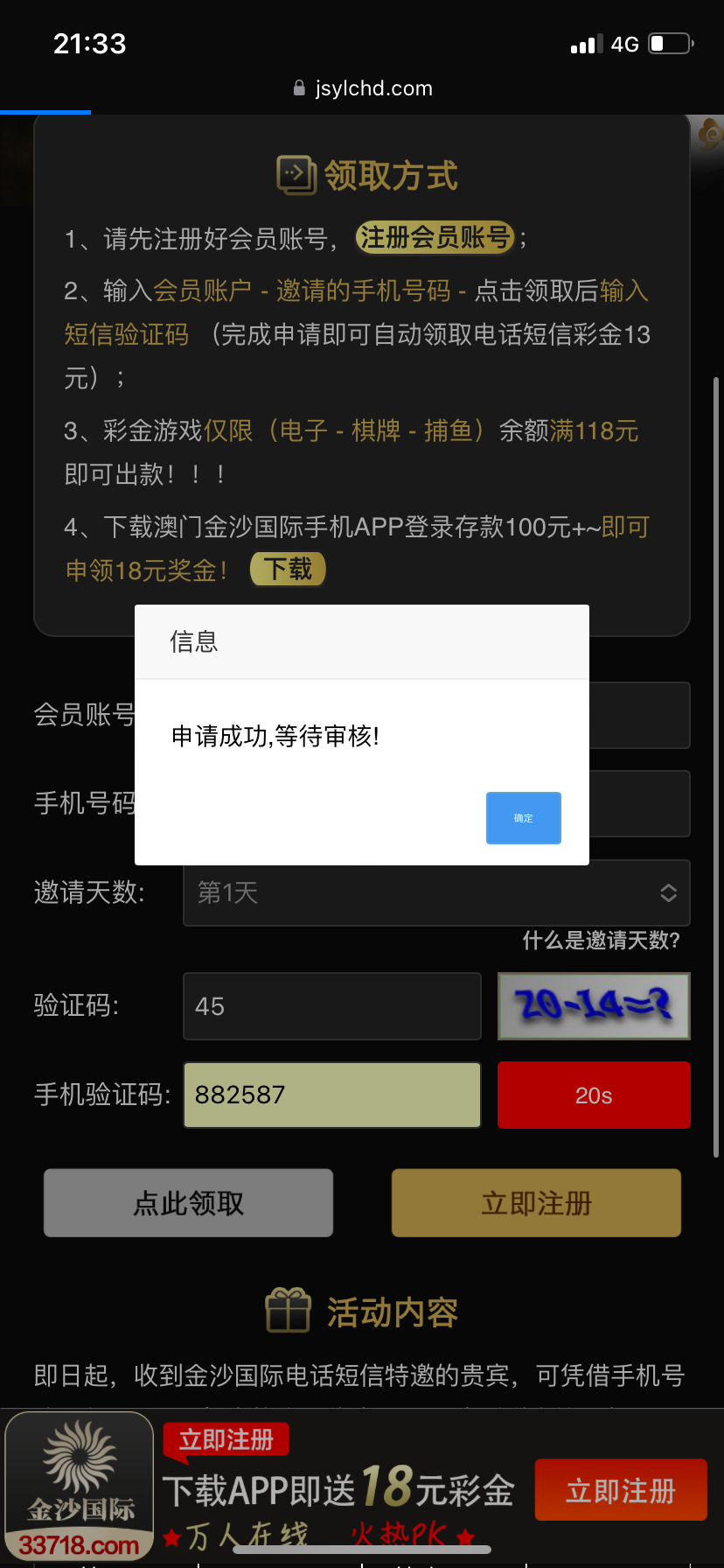
Task: Edit the 验证码 field showing 45
Action: pyautogui.click(x=331, y=1006)
